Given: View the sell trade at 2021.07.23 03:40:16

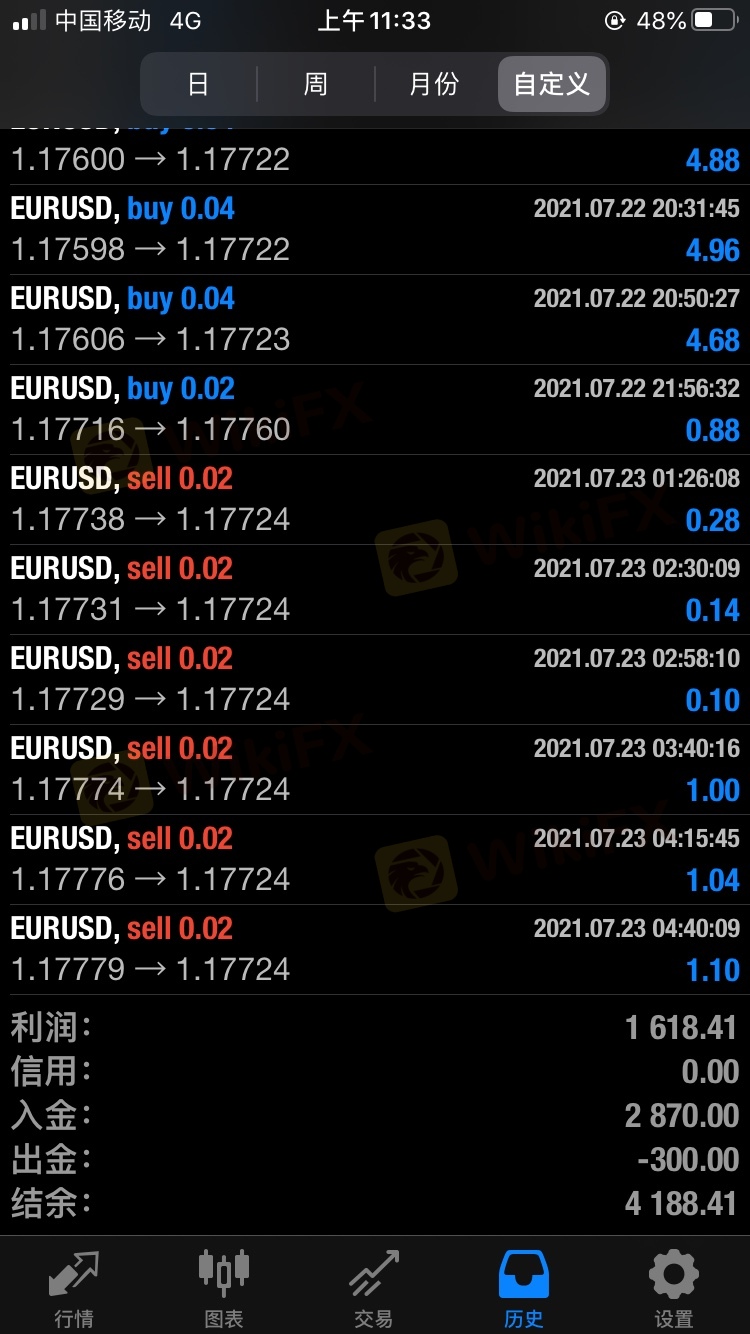Looking at the screenshot, I should coord(375,769).
